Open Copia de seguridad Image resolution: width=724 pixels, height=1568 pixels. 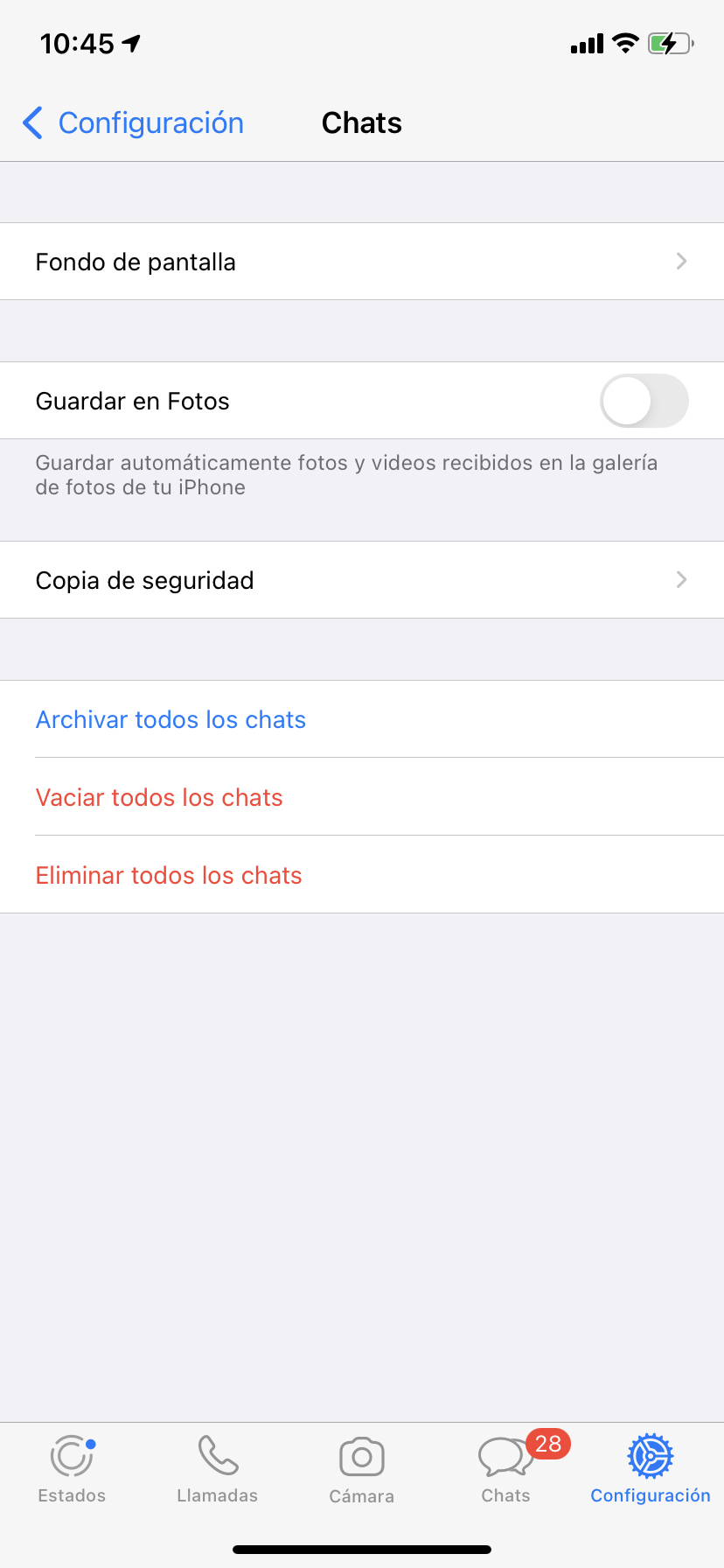[362, 580]
